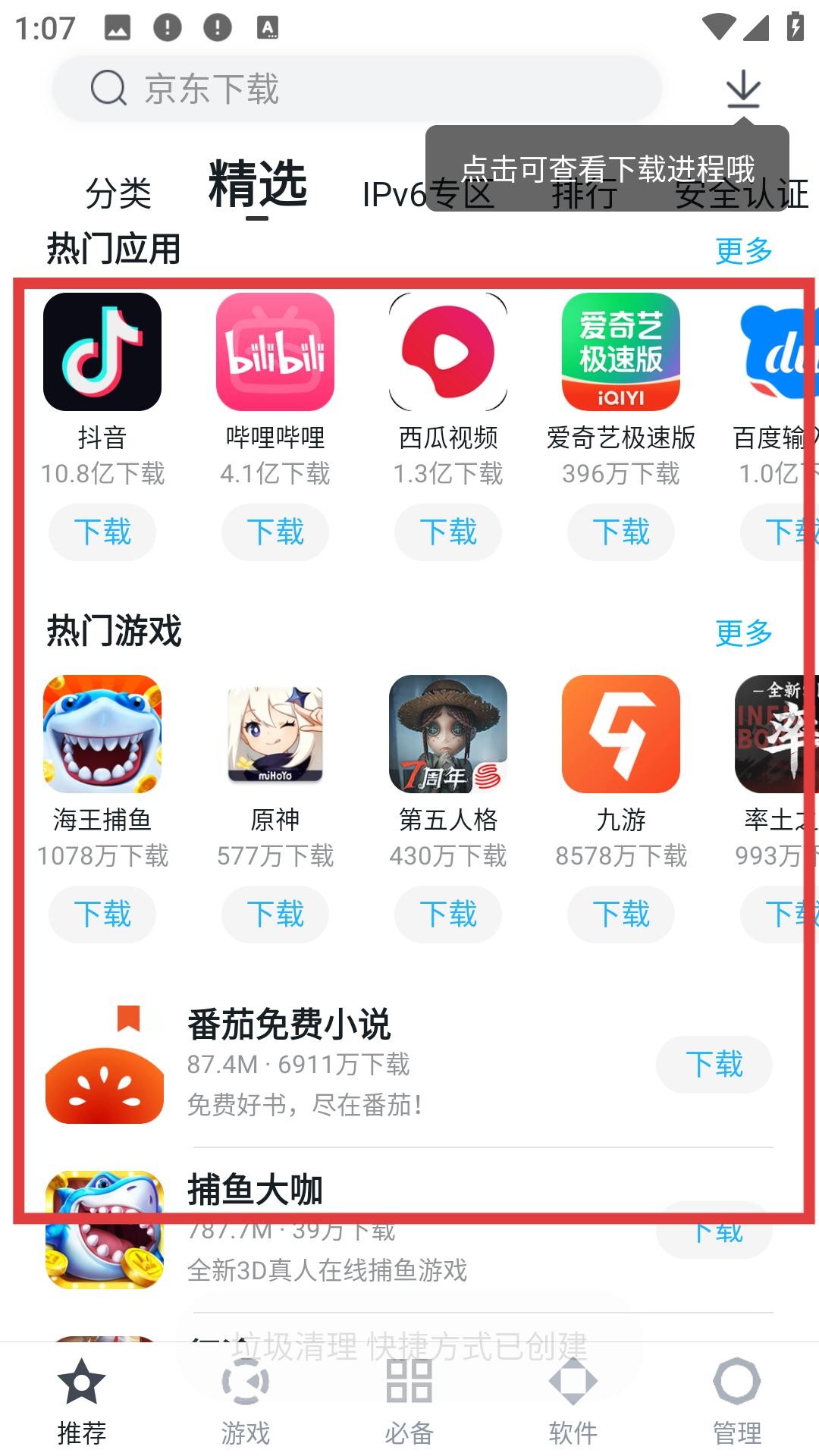Tap 下载 under 原神
Viewport: 819px width, 1456px height.
coord(275,914)
